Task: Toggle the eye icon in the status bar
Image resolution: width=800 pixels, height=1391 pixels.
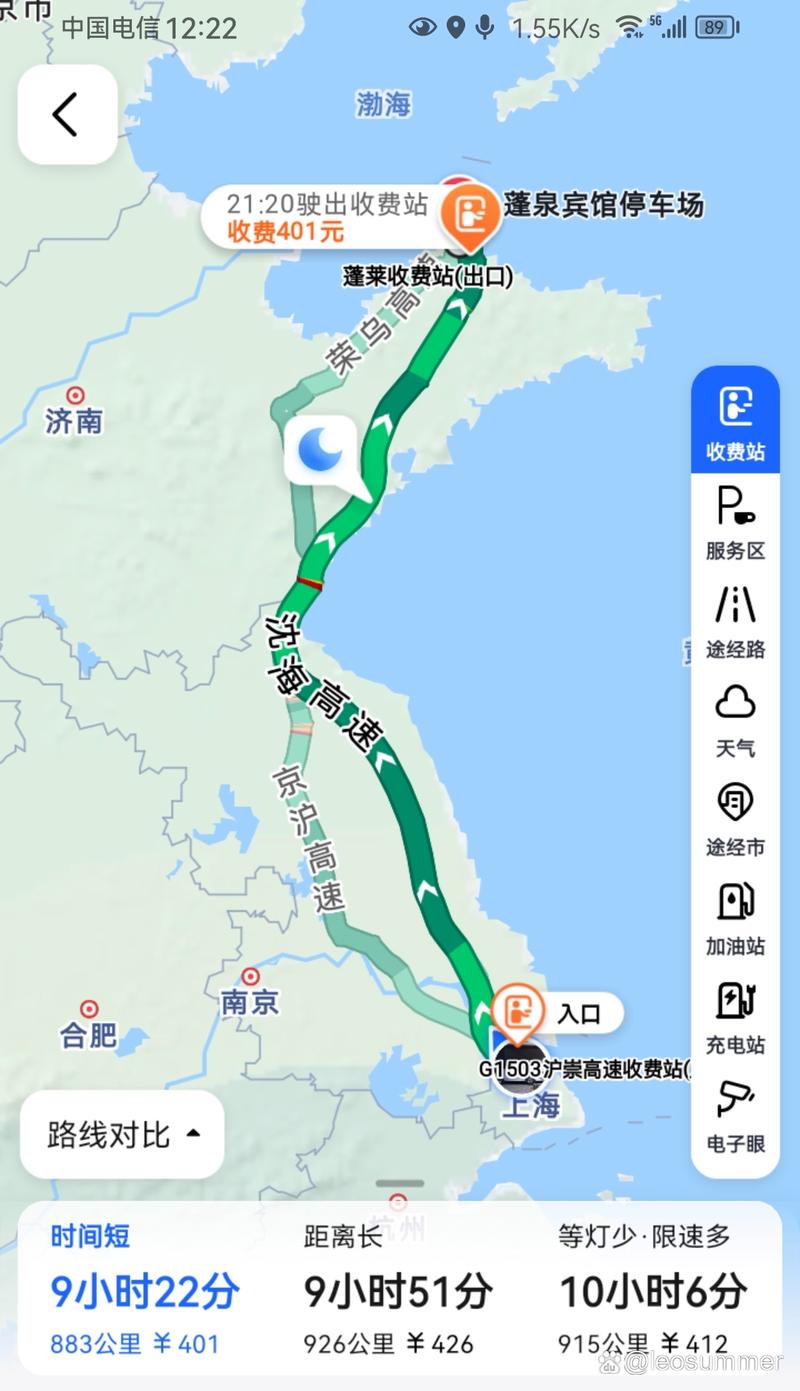Action: coord(423,29)
